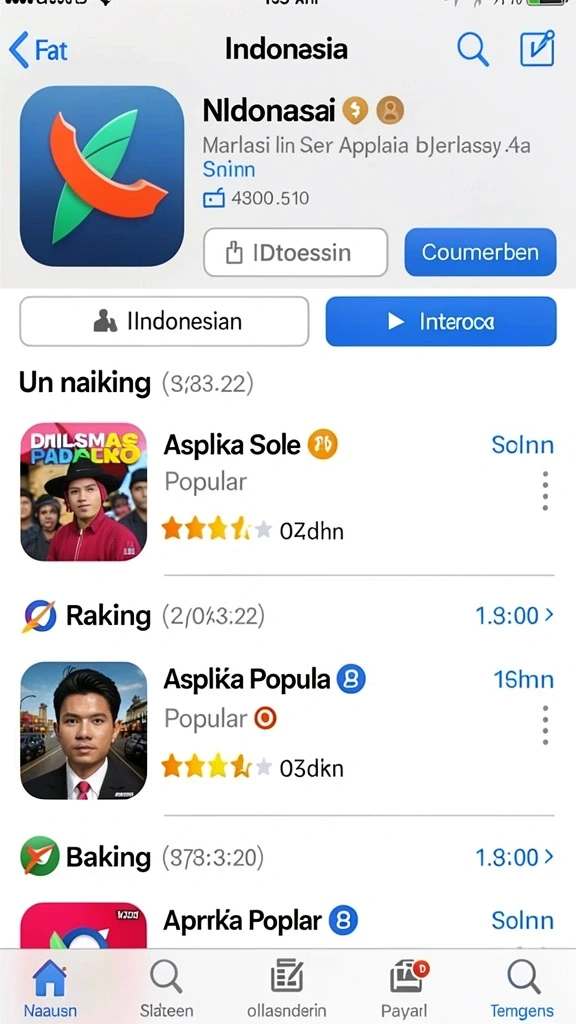Tap the IDtoessin button
Viewport: 576px width, 1024px height.
pyautogui.click(x=295, y=252)
